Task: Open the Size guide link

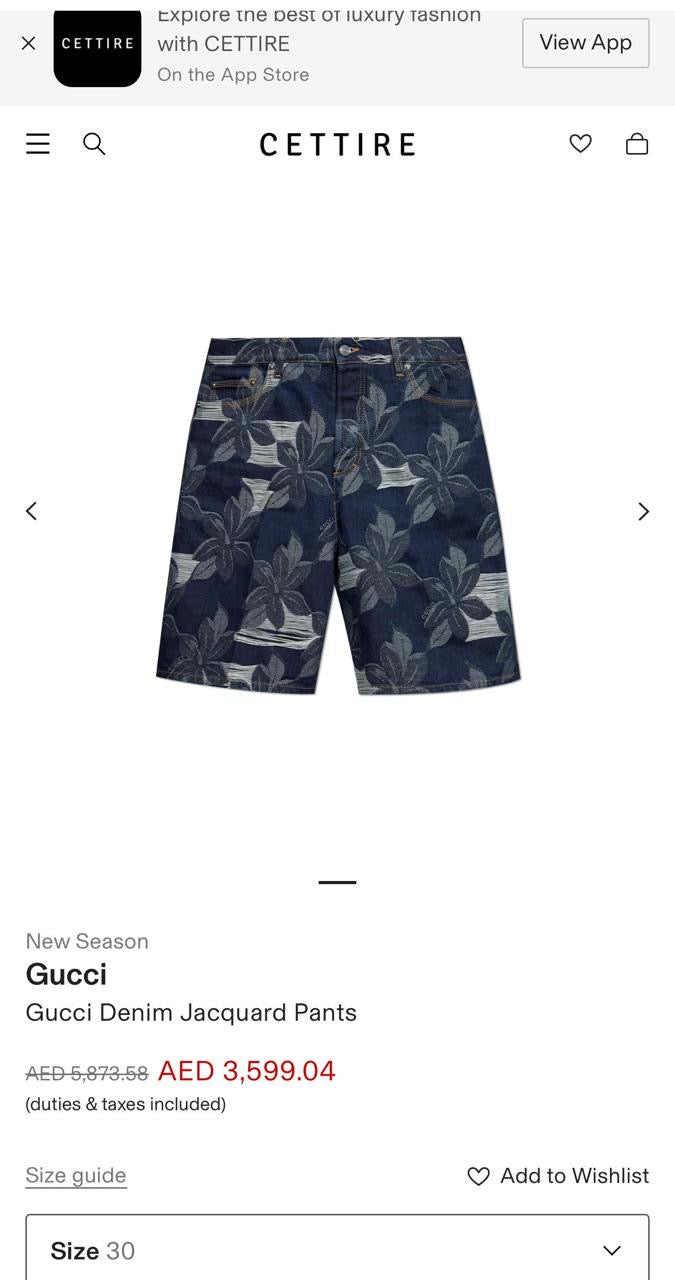Action: coord(76,1175)
